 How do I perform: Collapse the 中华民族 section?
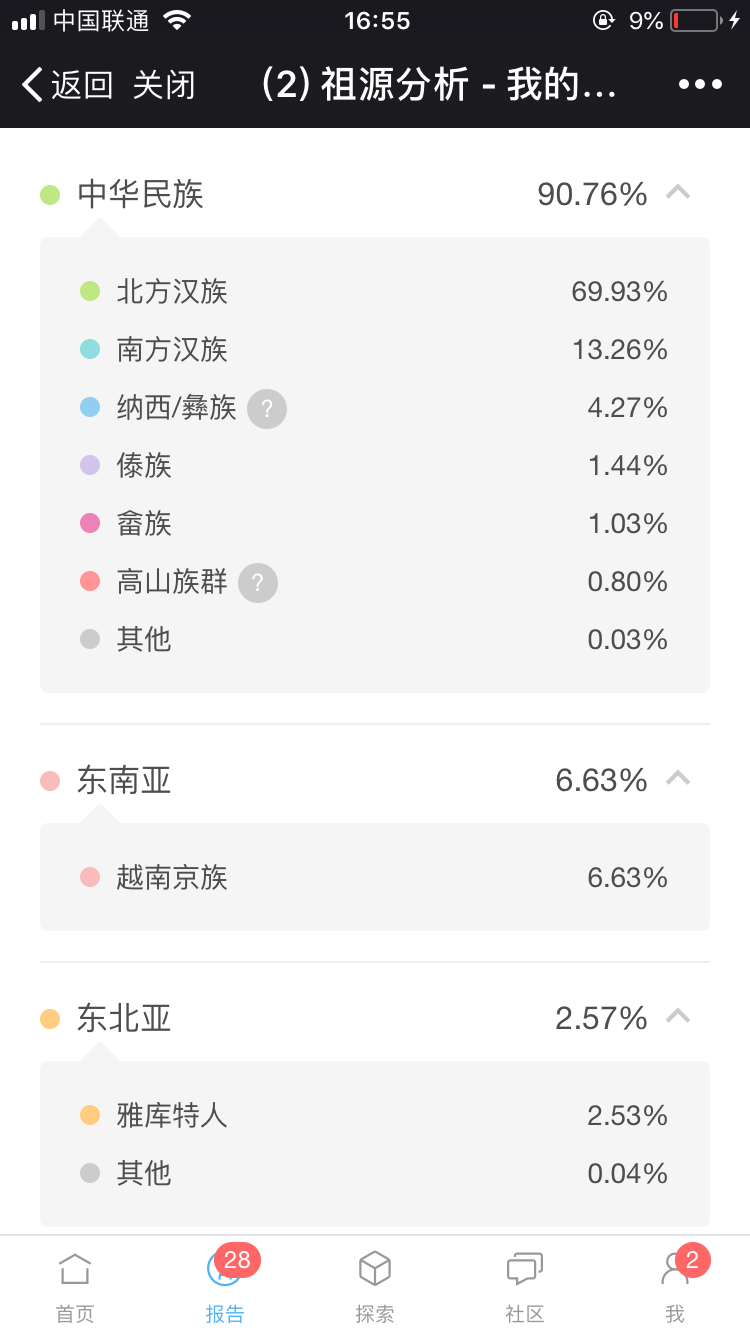(678, 192)
